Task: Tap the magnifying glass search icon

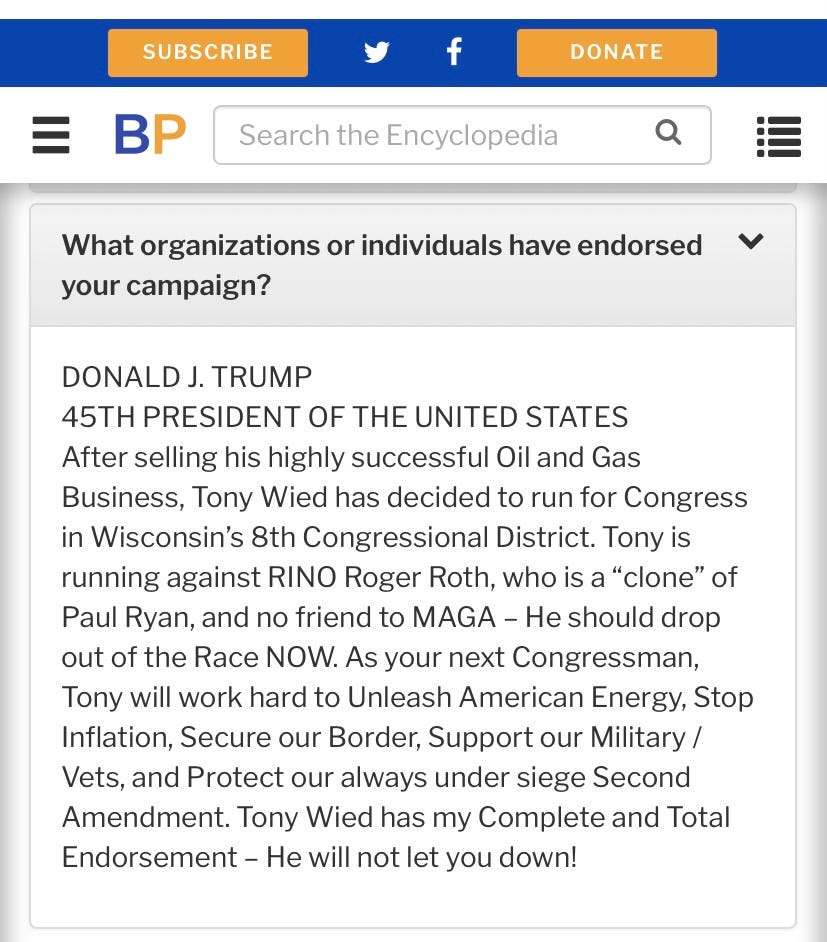Action: tap(668, 132)
